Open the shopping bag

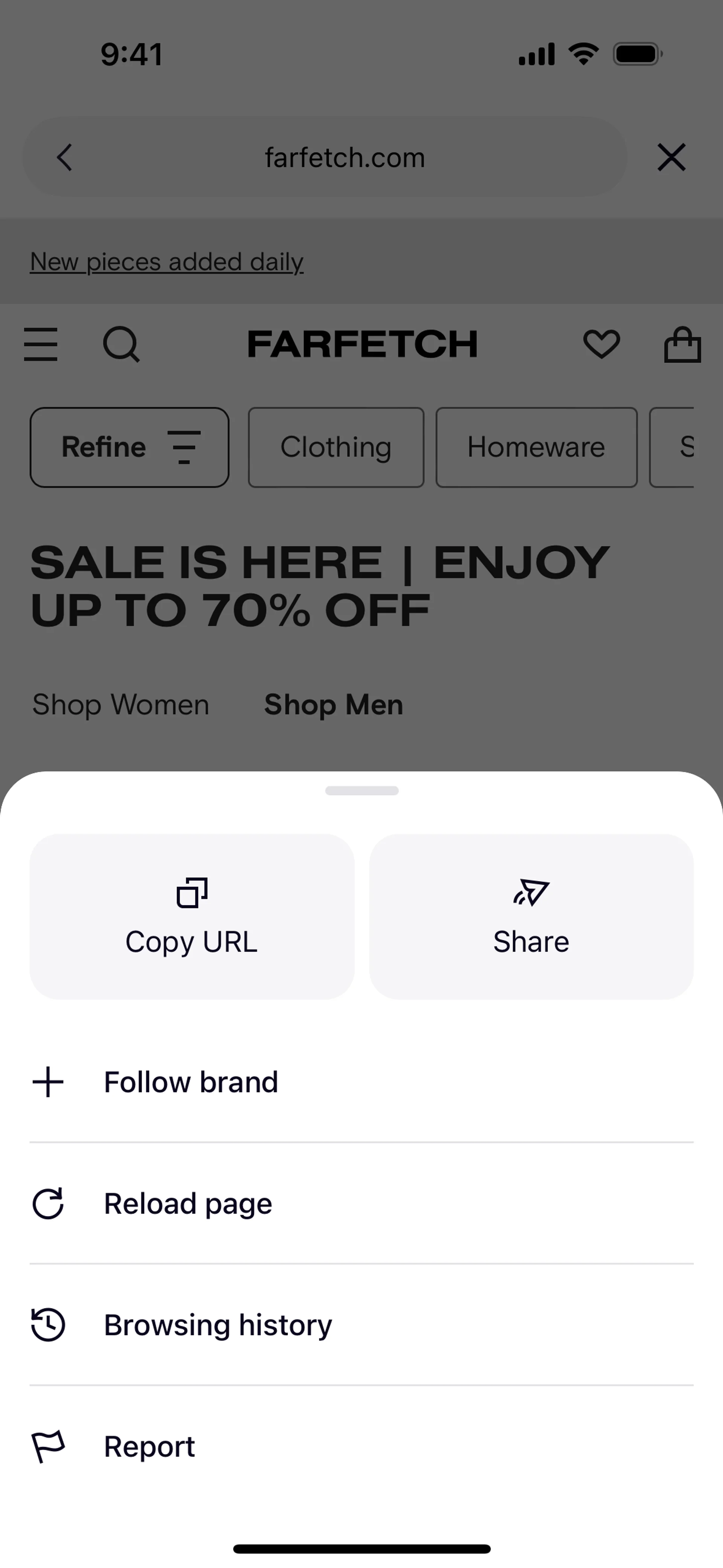click(x=682, y=344)
